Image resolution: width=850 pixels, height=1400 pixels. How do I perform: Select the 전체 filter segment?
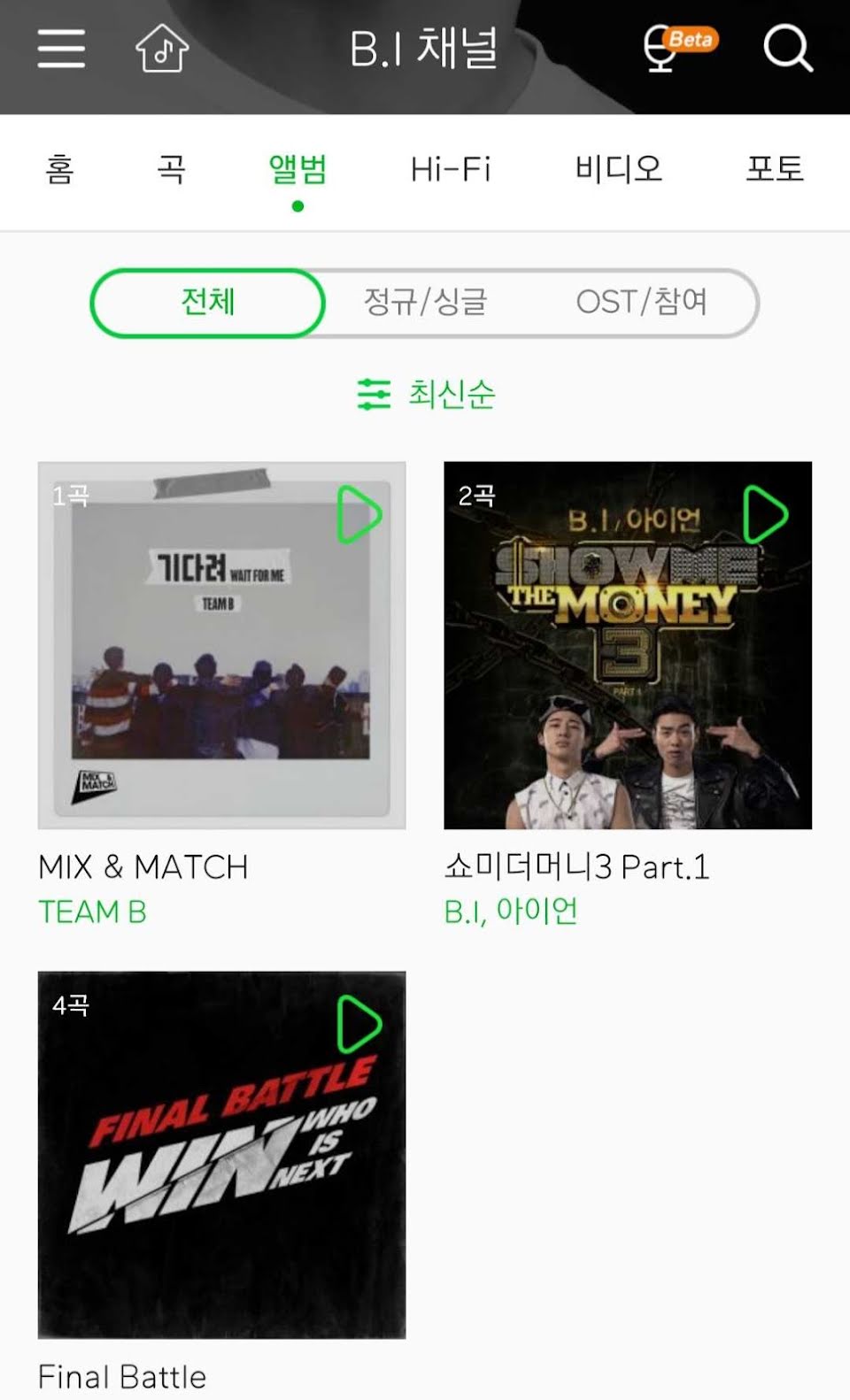click(208, 303)
